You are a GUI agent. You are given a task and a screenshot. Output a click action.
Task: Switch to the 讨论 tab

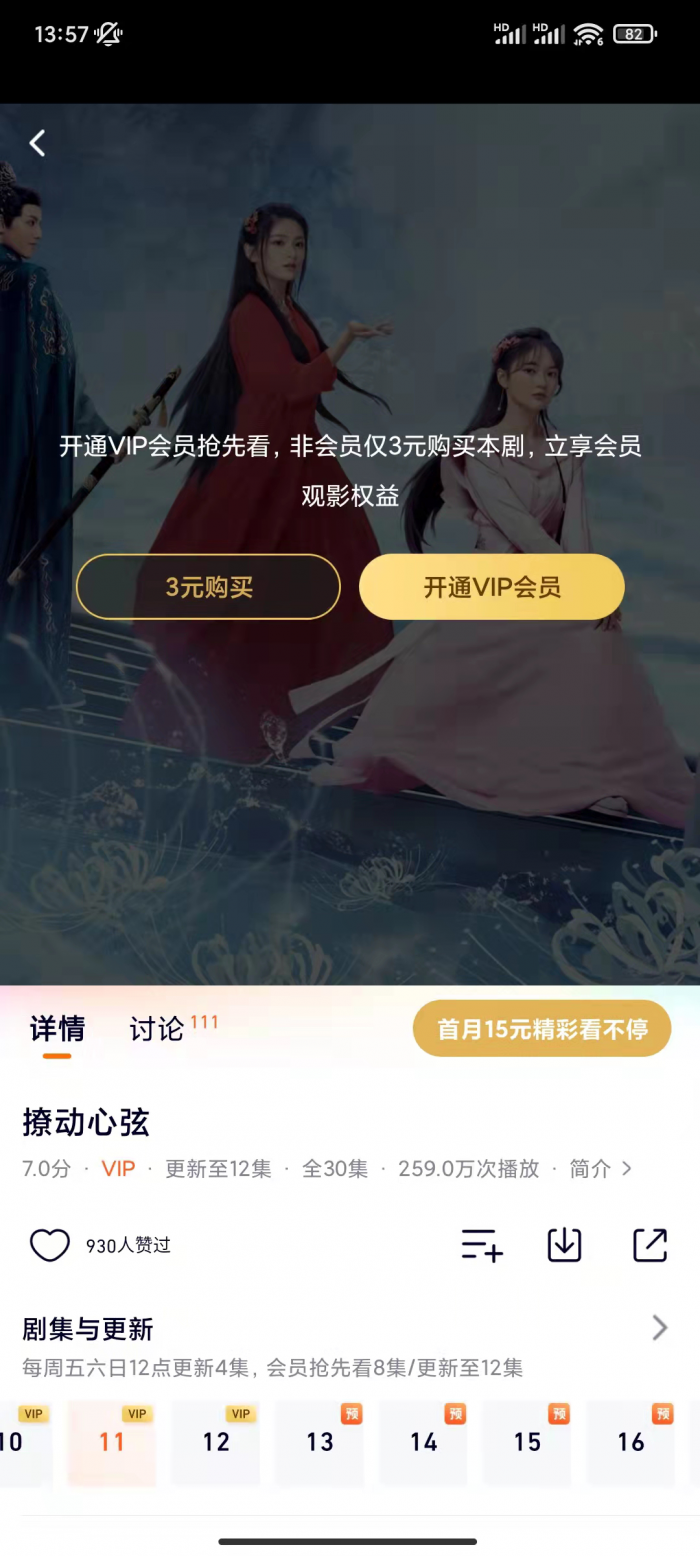[158, 1029]
